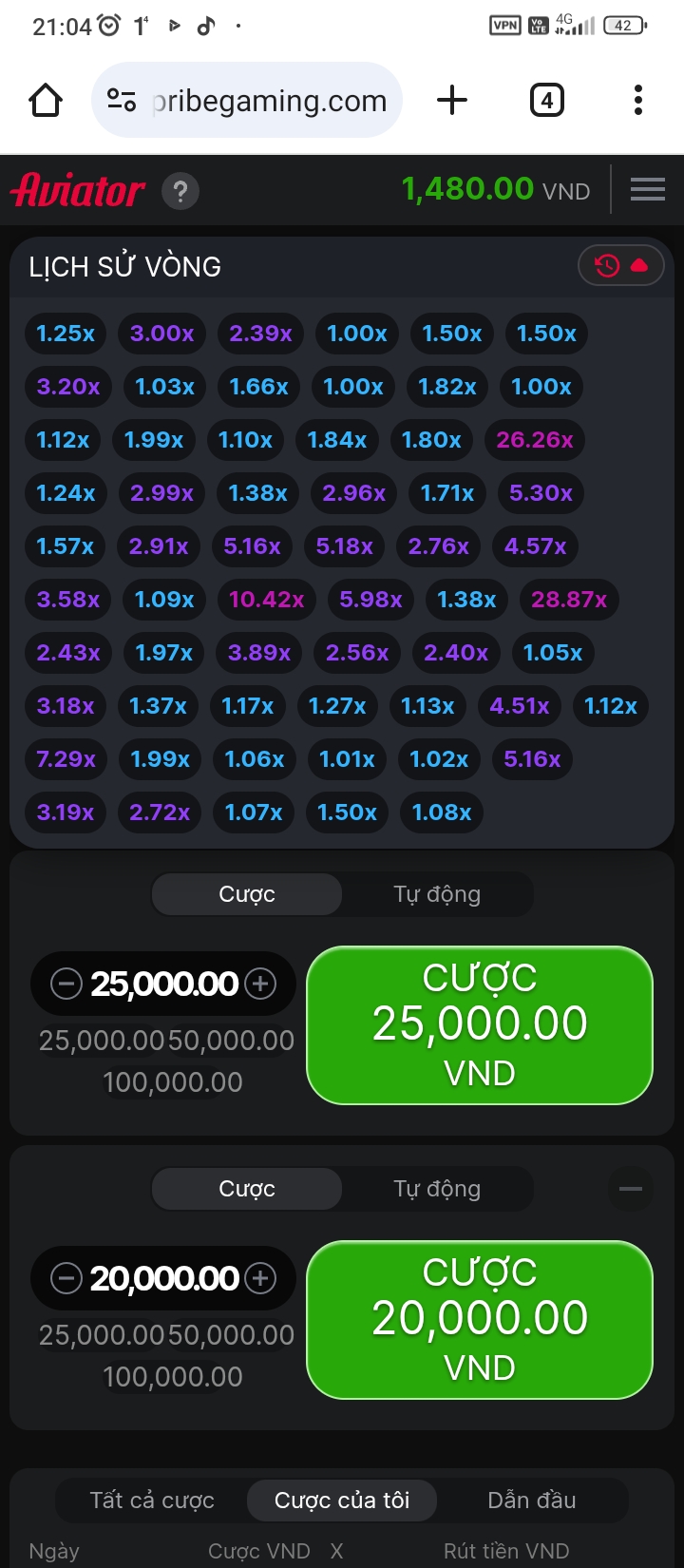Close the round history panel
Viewport: 684px width, 1568px height.
coord(621,266)
